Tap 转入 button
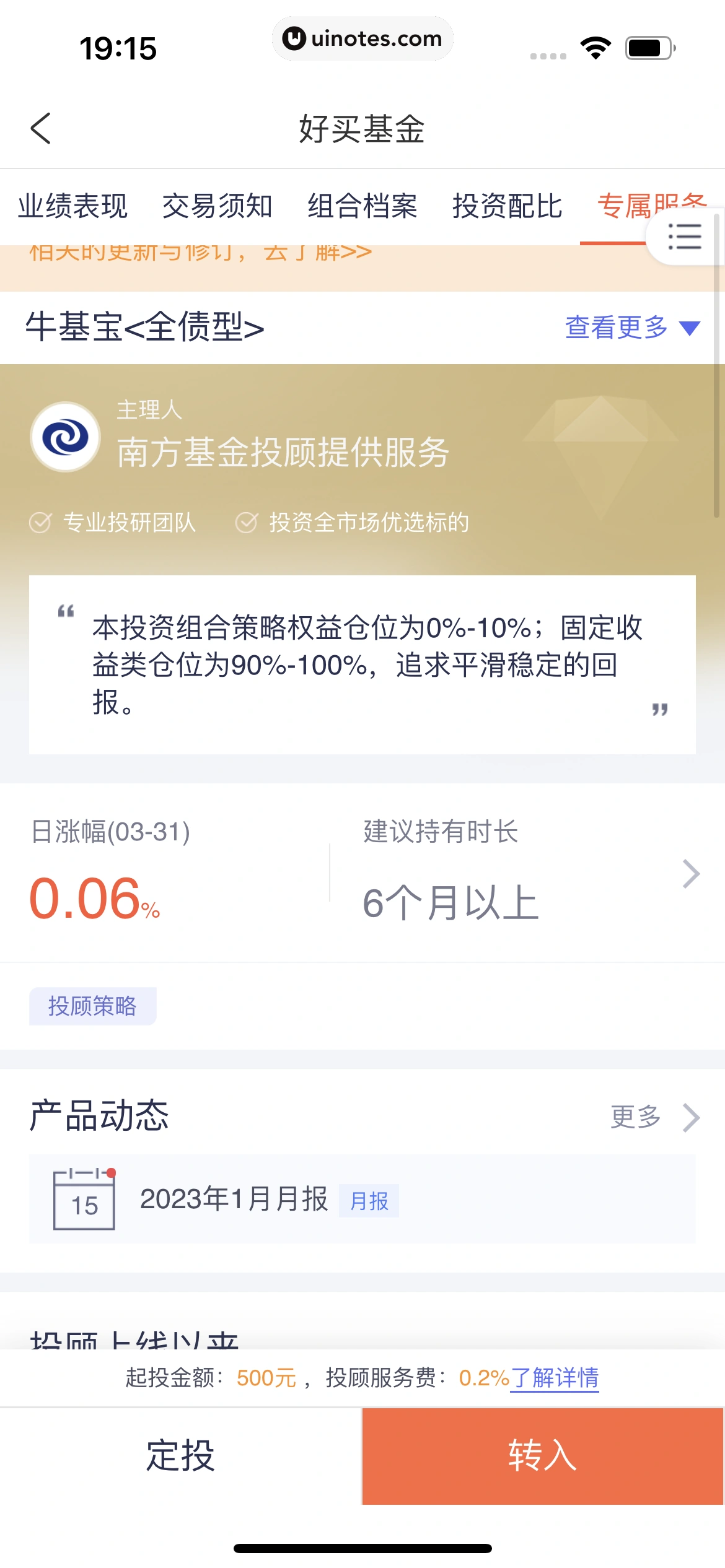 (543, 1455)
